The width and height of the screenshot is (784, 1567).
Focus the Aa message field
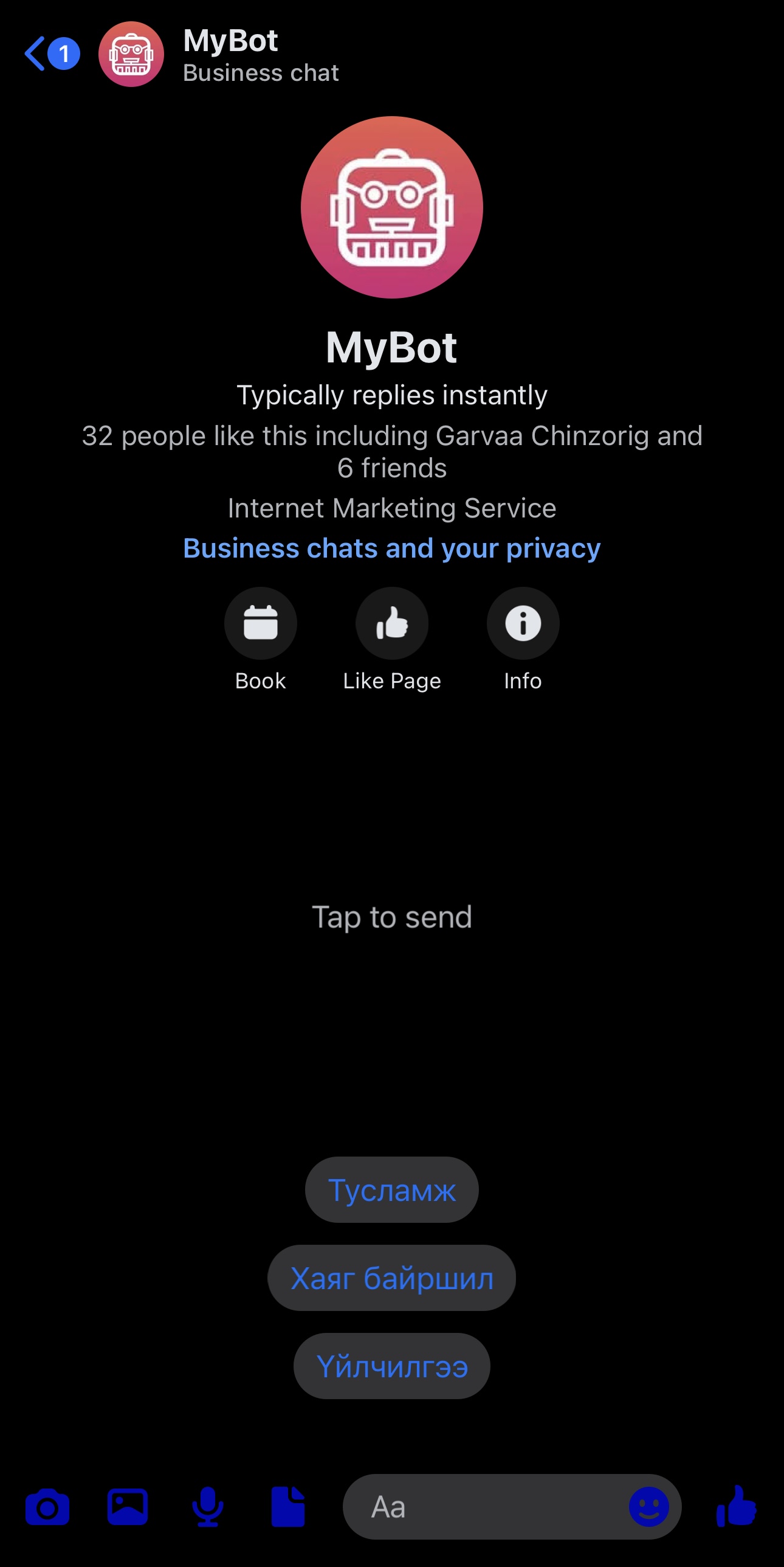click(x=487, y=1507)
